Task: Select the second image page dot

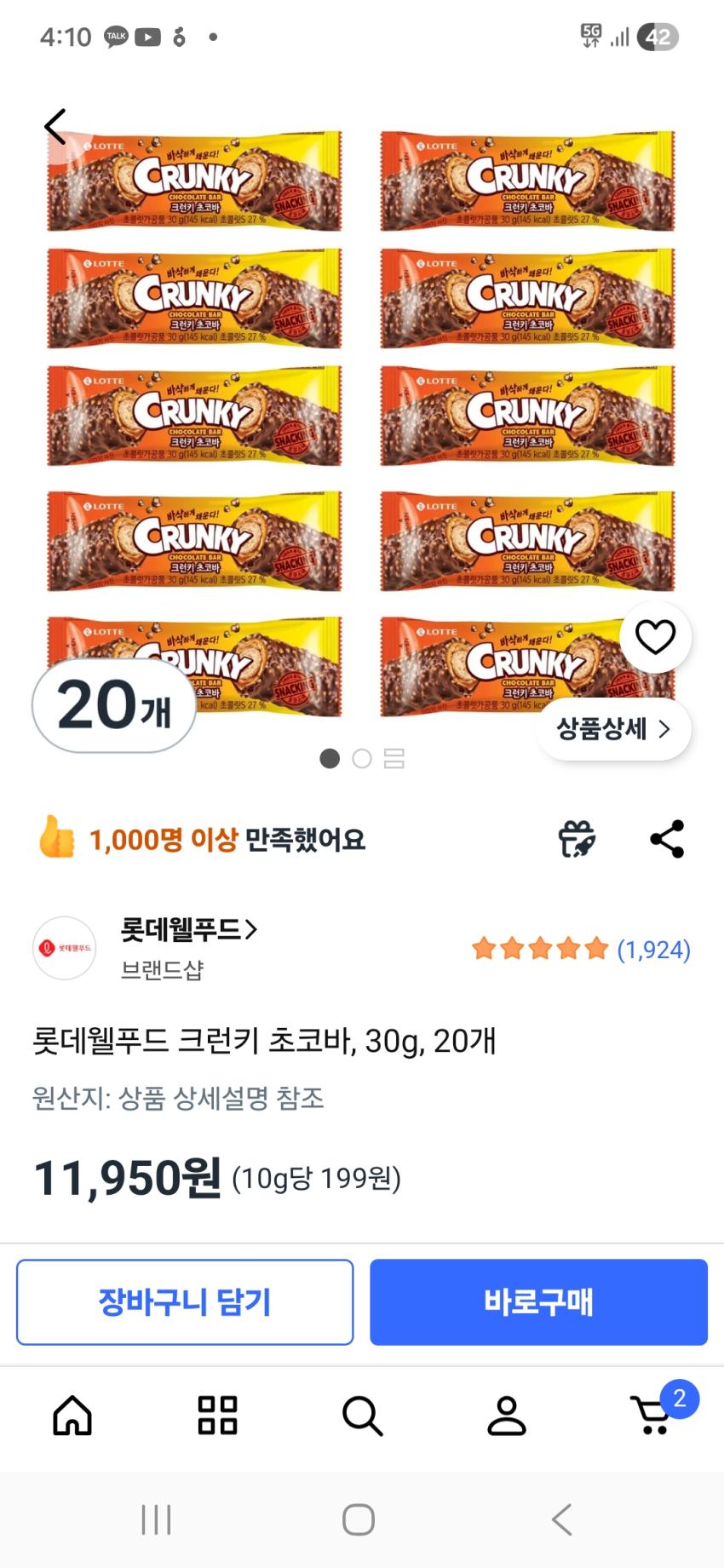Action: (x=362, y=758)
